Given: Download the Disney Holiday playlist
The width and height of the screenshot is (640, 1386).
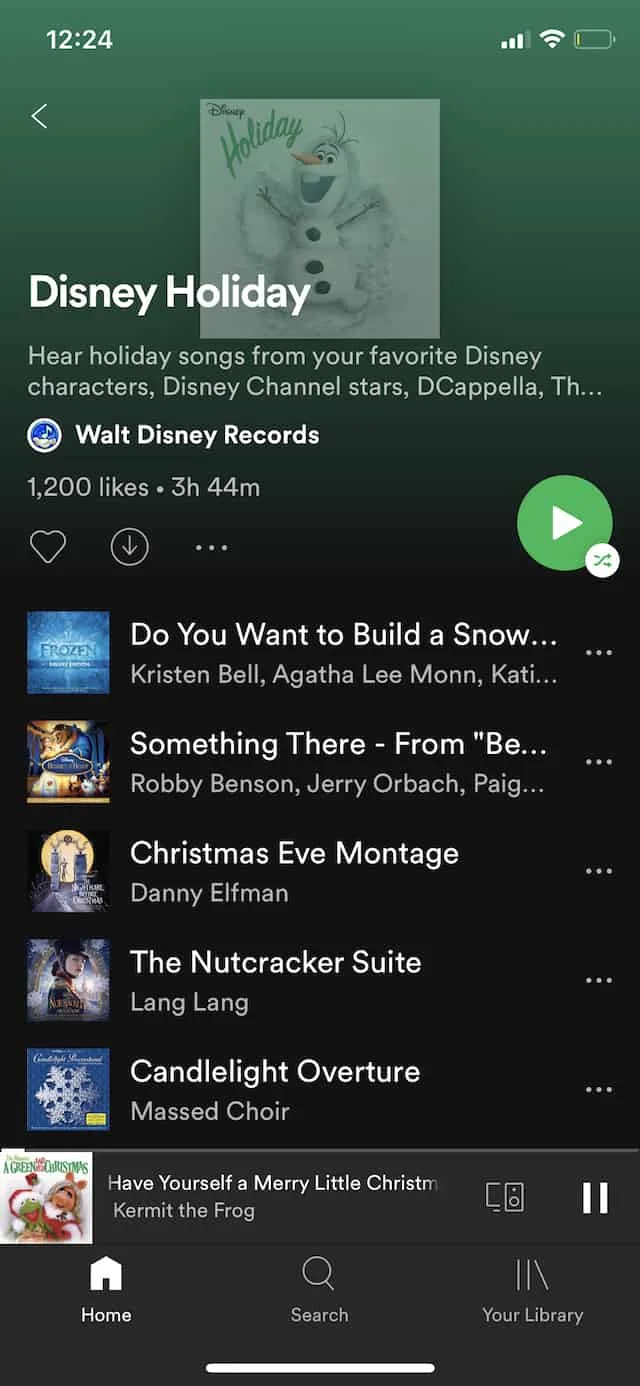Looking at the screenshot, I should pos(129,547).
